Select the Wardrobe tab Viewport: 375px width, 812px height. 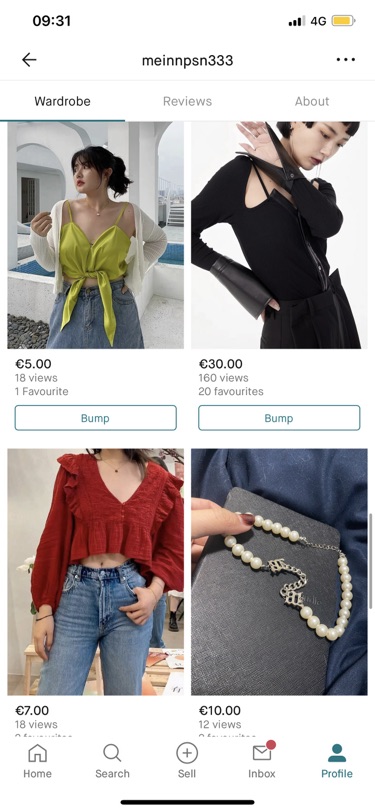(x=62, y=101)
